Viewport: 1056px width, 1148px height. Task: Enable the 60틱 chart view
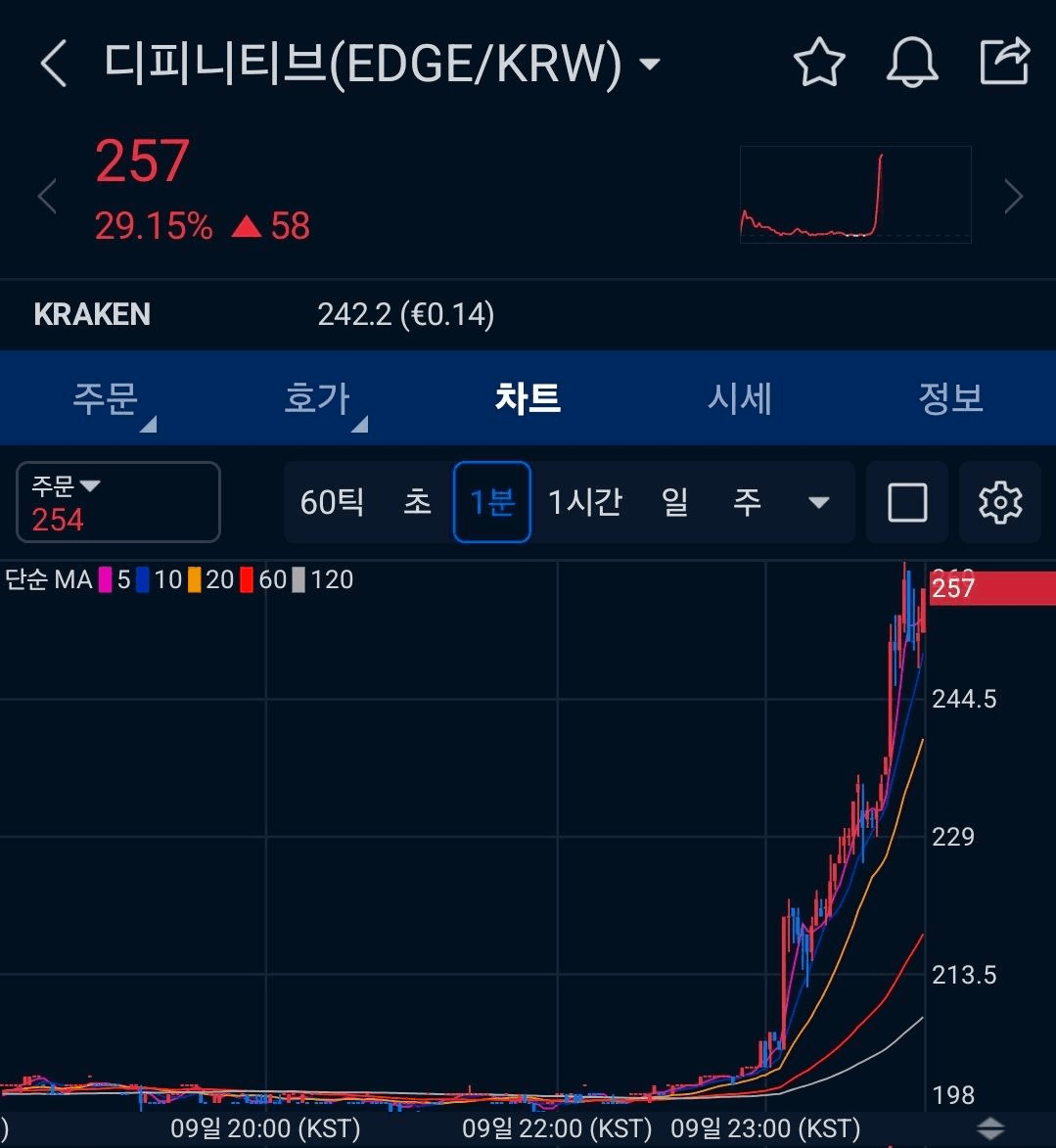tap(332, 502)
